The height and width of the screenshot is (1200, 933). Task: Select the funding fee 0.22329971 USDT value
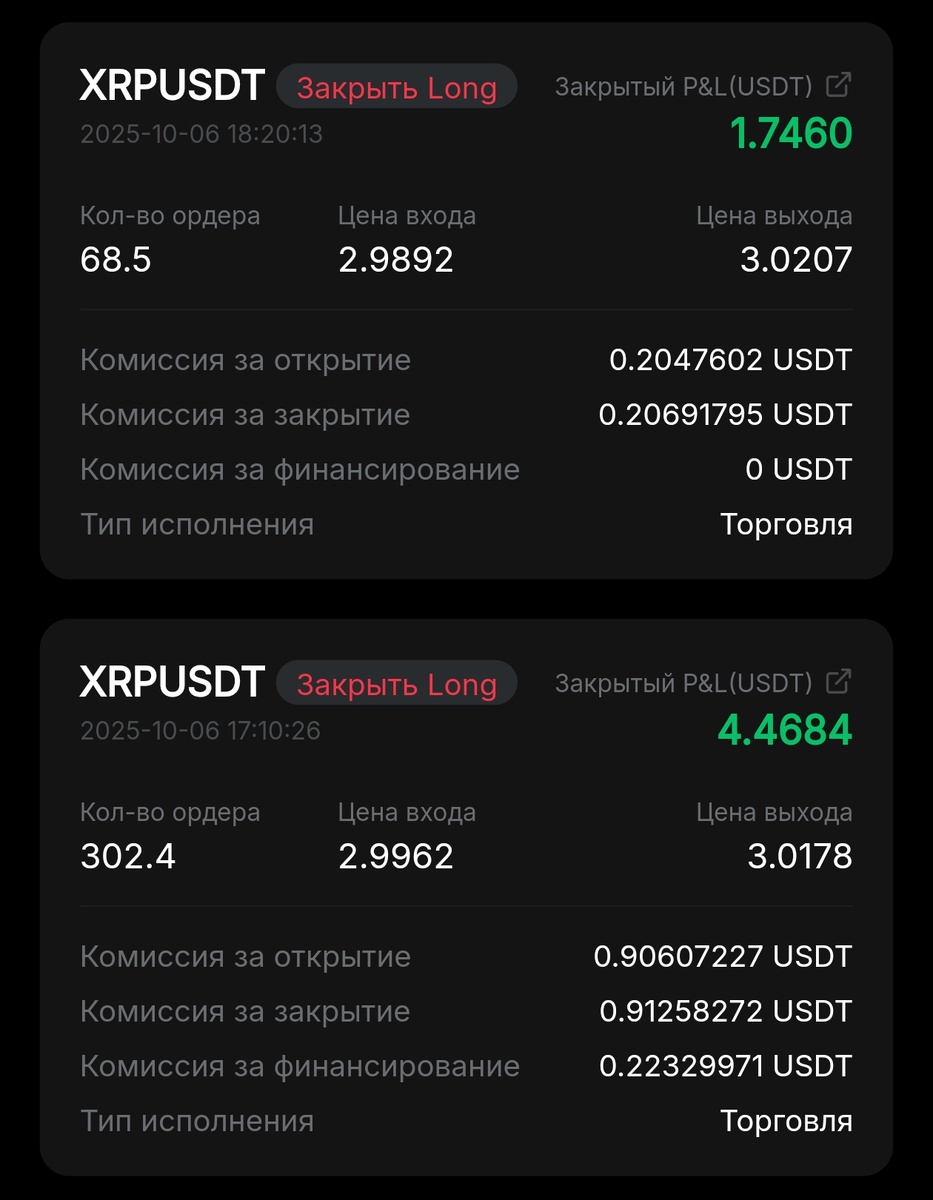(725, 1066)
